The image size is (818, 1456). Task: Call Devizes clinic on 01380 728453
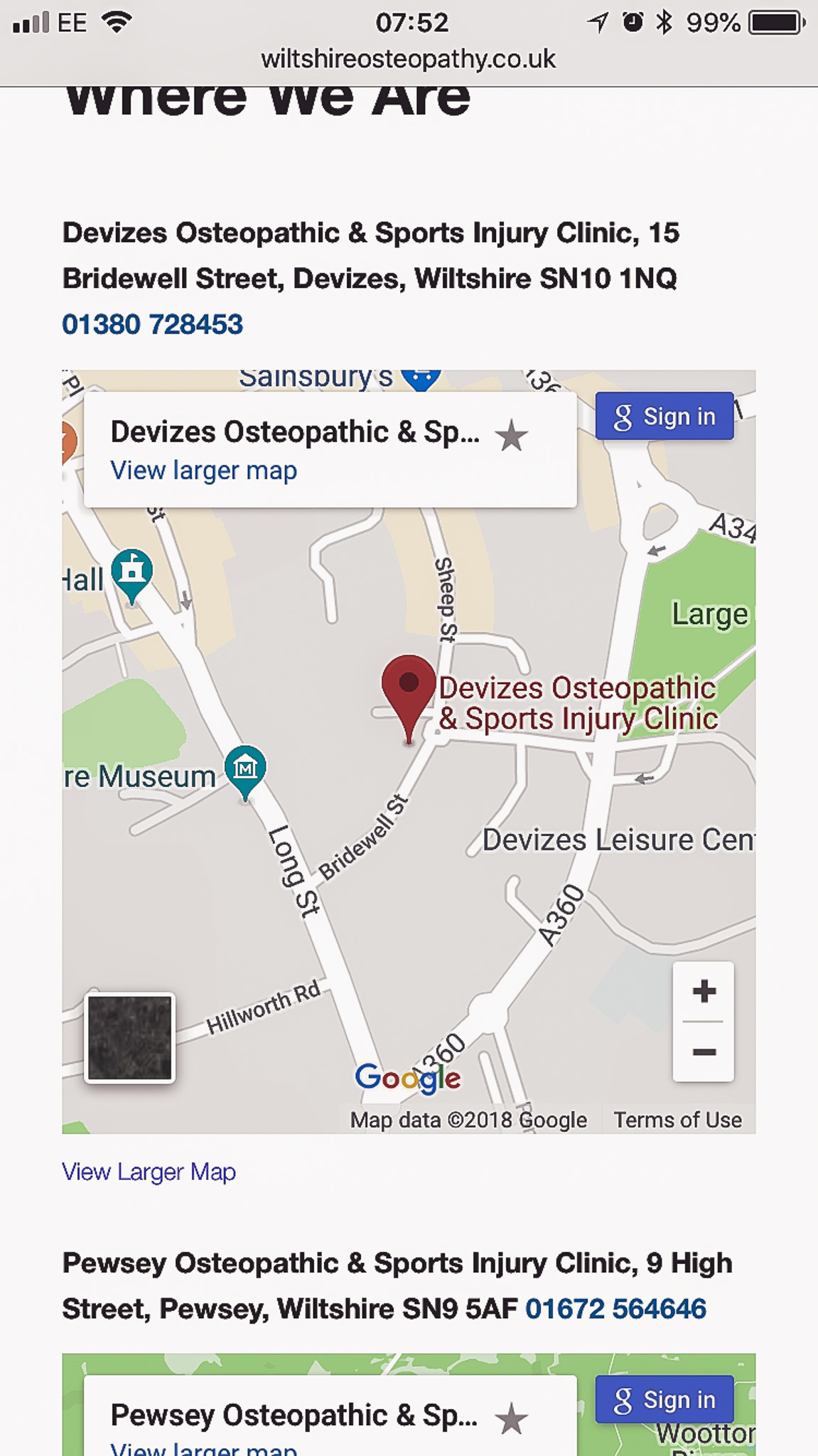coord(153,325)
